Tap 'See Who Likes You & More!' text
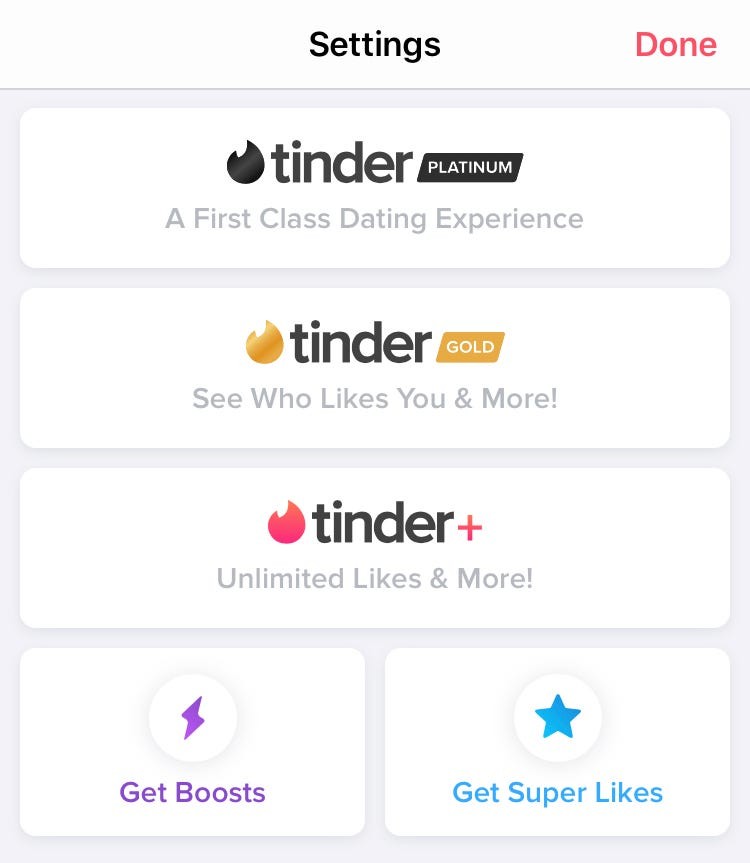The width and height of the screenshot is (750, 863). [375, 398]
